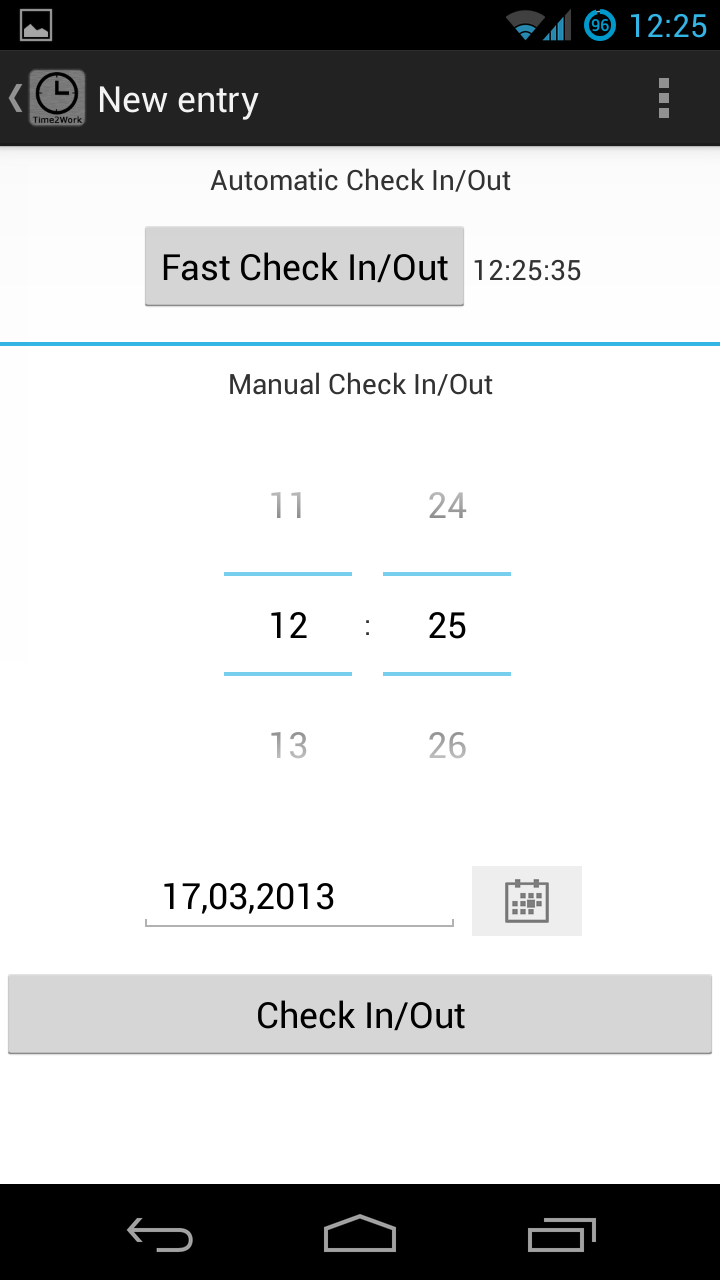This screenshot has width=720, height=1280.
Task: Edit the selected hour 12
Action: click(x=288, y=625)
